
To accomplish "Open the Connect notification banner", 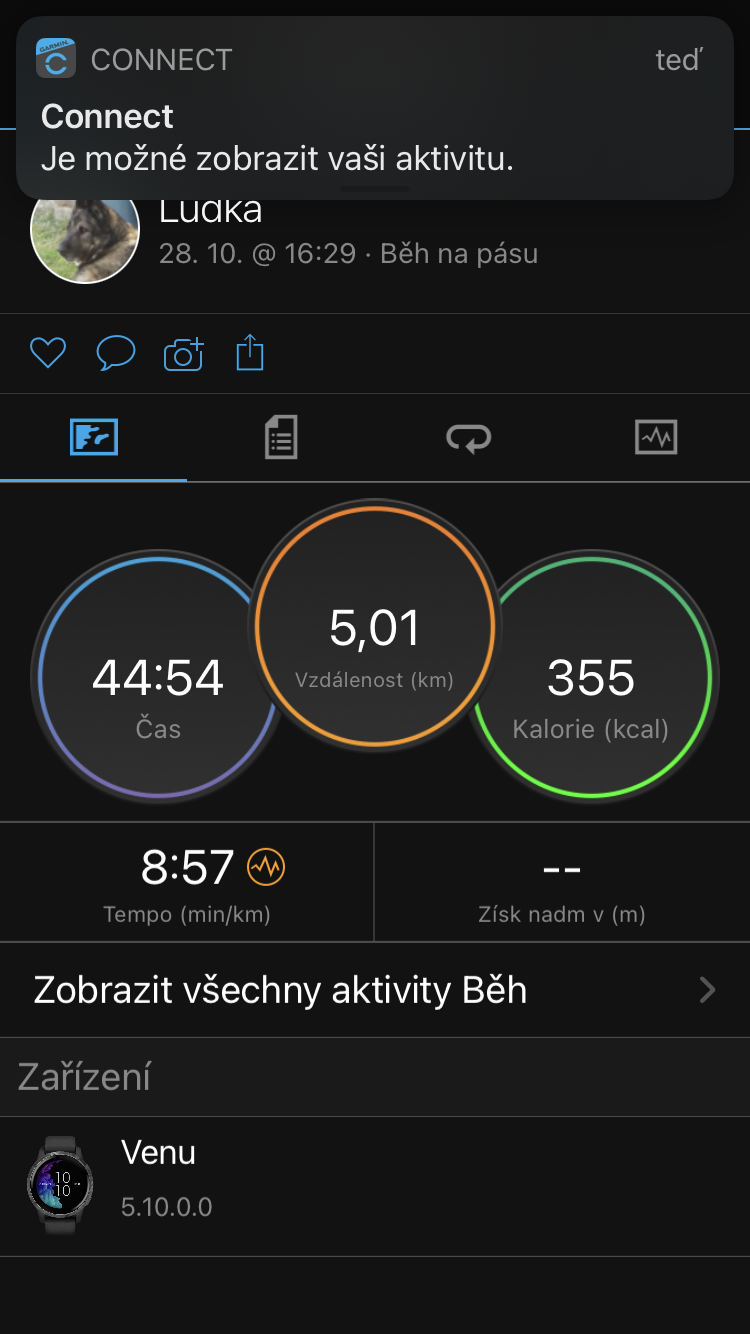I will [x=375, y=107].
